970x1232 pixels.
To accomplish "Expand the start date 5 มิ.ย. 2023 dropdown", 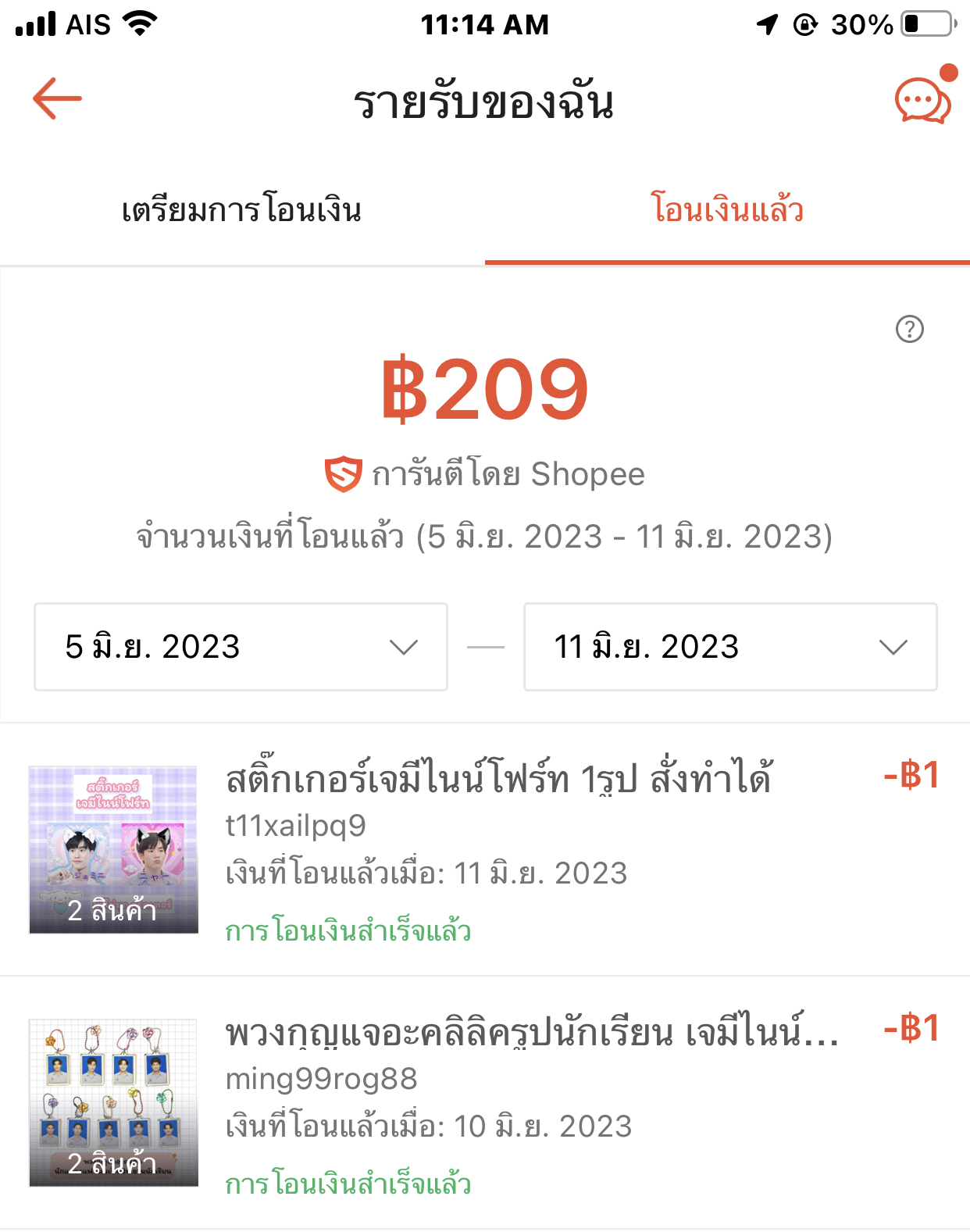I will coord(241,647).
